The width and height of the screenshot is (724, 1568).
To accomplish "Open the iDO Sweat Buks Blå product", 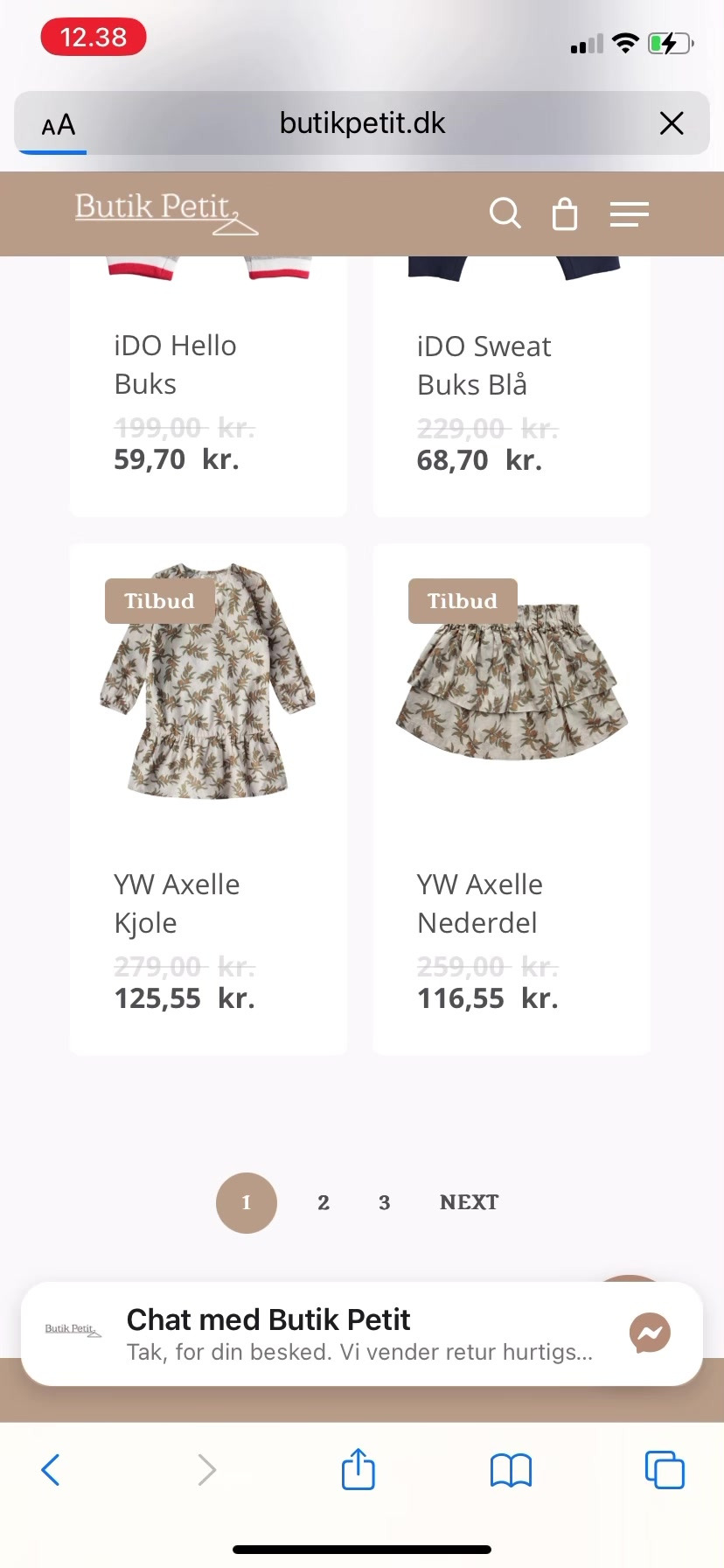I will 484,366.
